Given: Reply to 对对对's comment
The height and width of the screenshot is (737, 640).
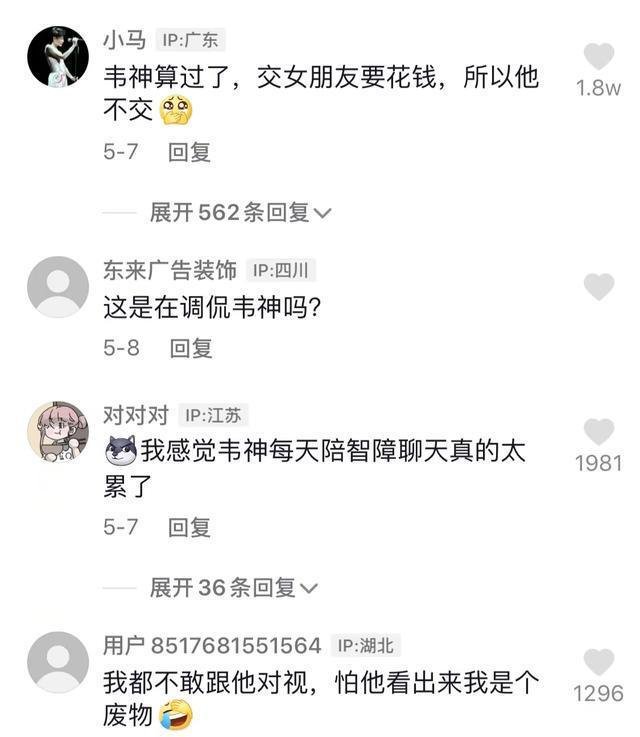Looking at the screenshot, I should [x=189, y=527].
